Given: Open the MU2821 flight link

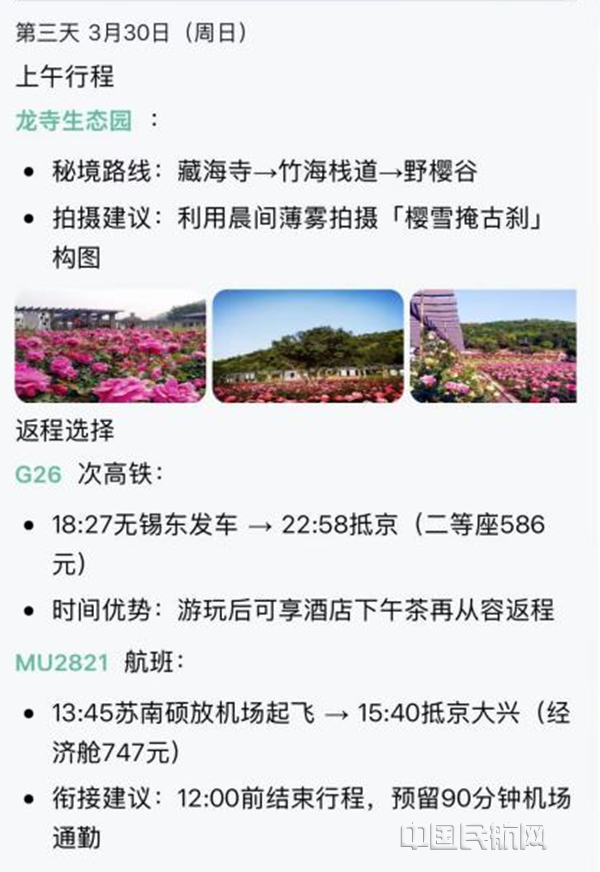Looking at the screenshot, I should click(x=61, y=662).
